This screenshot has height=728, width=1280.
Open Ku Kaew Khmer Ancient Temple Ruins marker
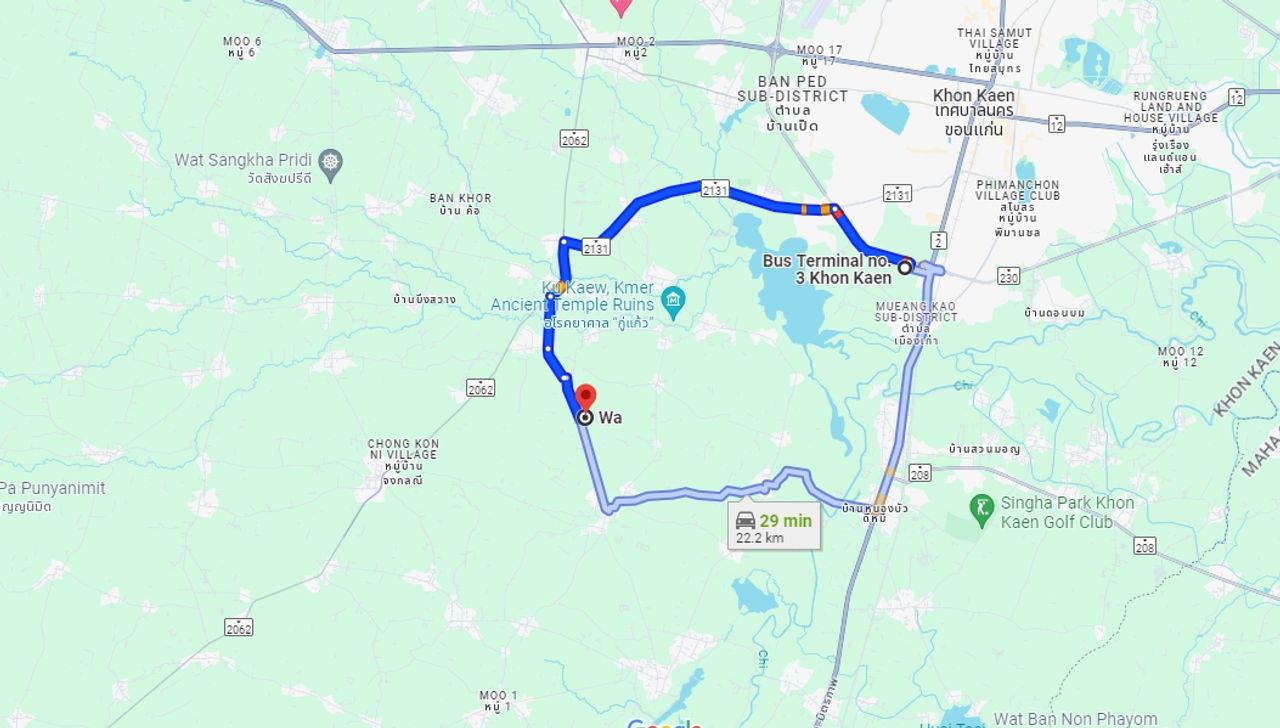(x=673, y=299)
